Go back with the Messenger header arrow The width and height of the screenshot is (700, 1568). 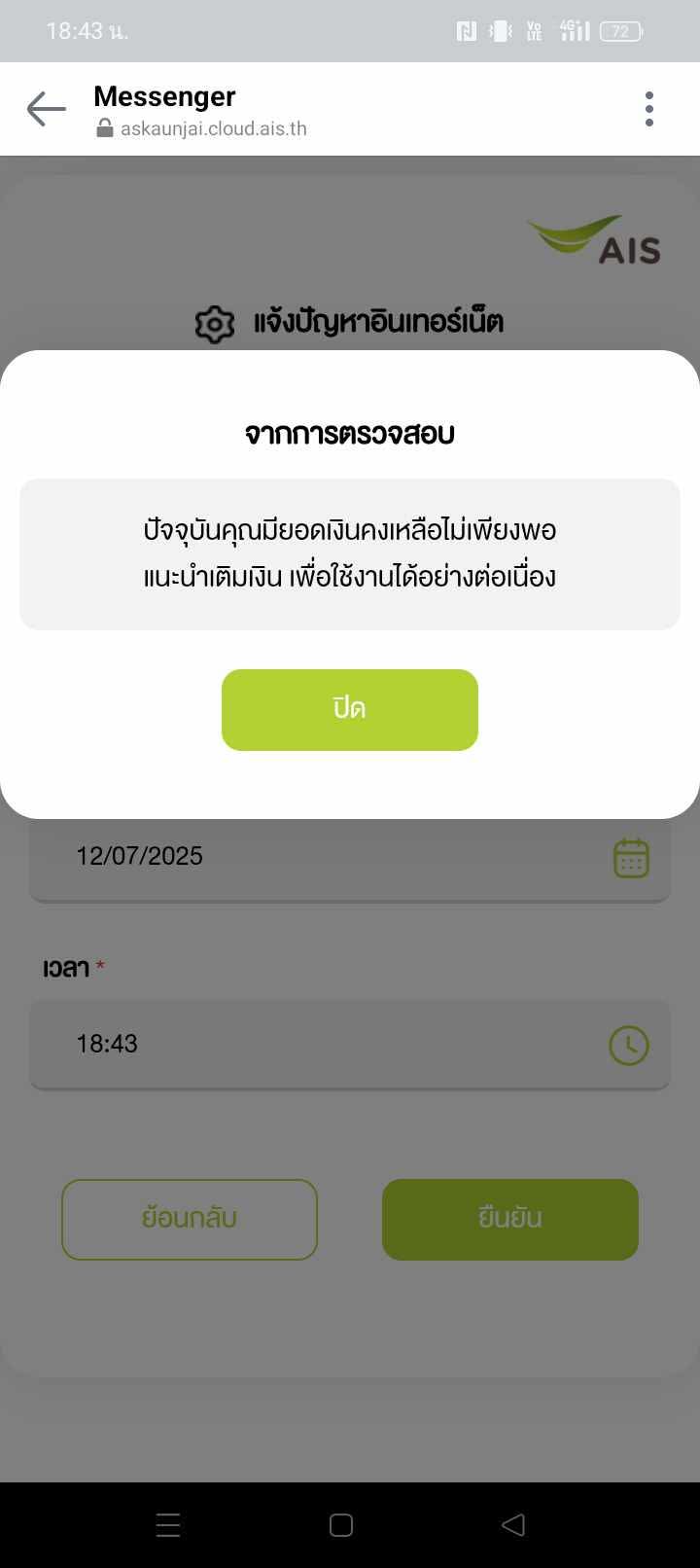point(46,109)
